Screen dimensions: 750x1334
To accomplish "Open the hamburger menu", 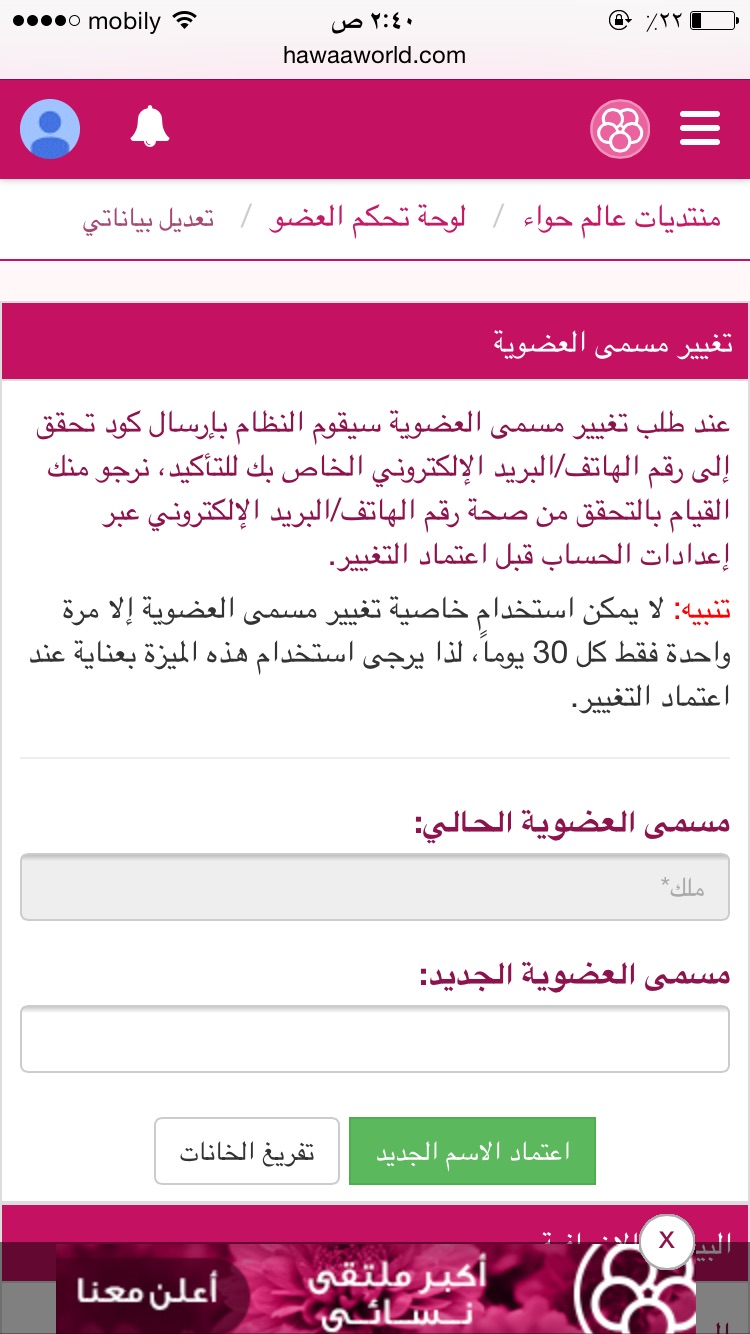I will pos(700,128).
